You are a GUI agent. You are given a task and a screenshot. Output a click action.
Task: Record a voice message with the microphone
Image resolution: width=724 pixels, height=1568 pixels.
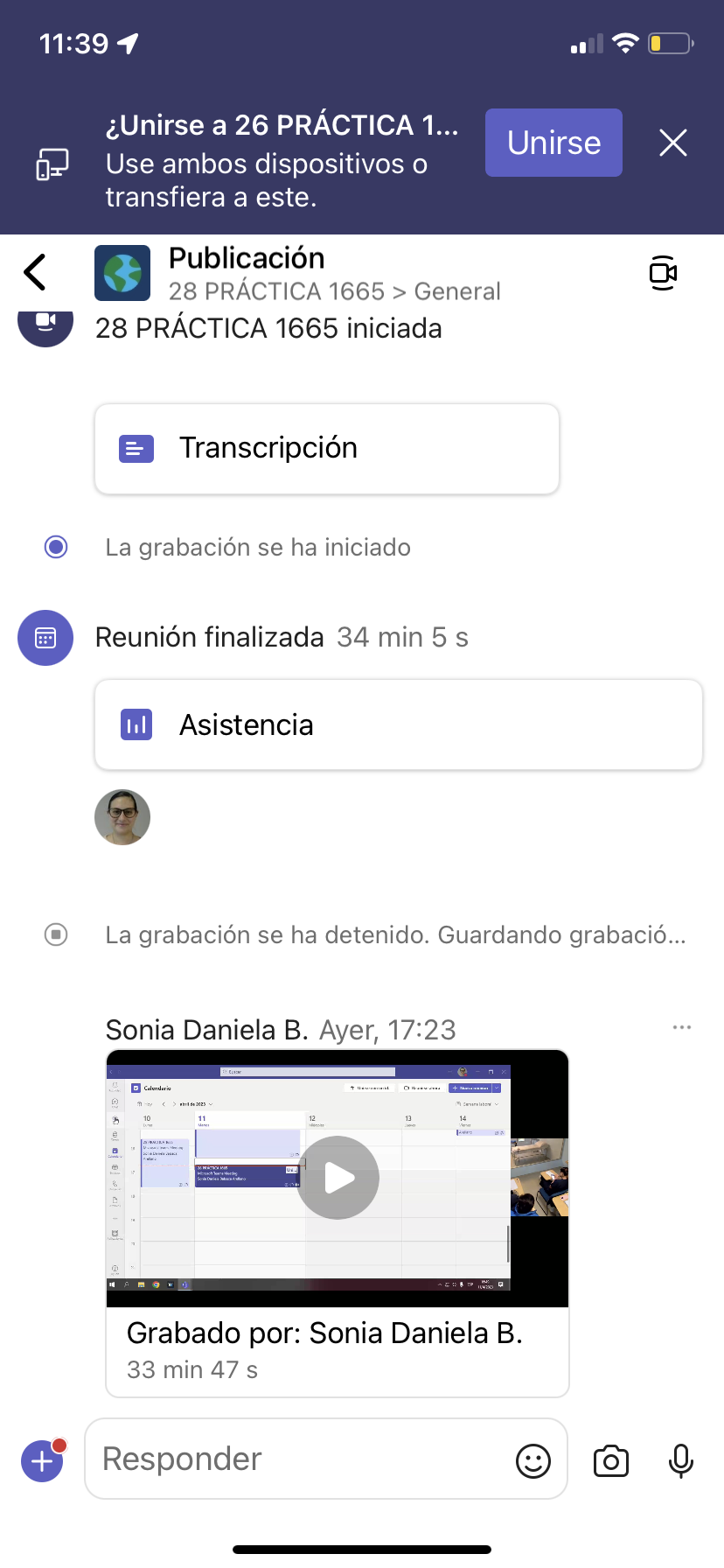point(680,1460)
